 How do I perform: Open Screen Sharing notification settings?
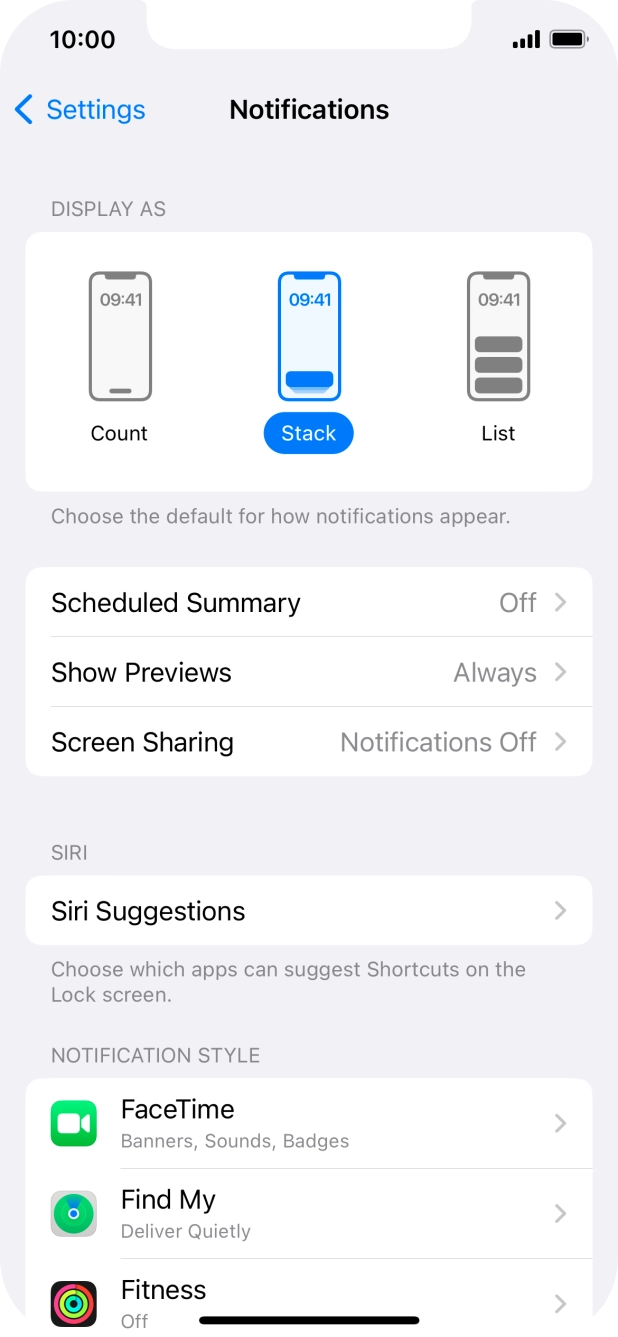pos(308,742)
